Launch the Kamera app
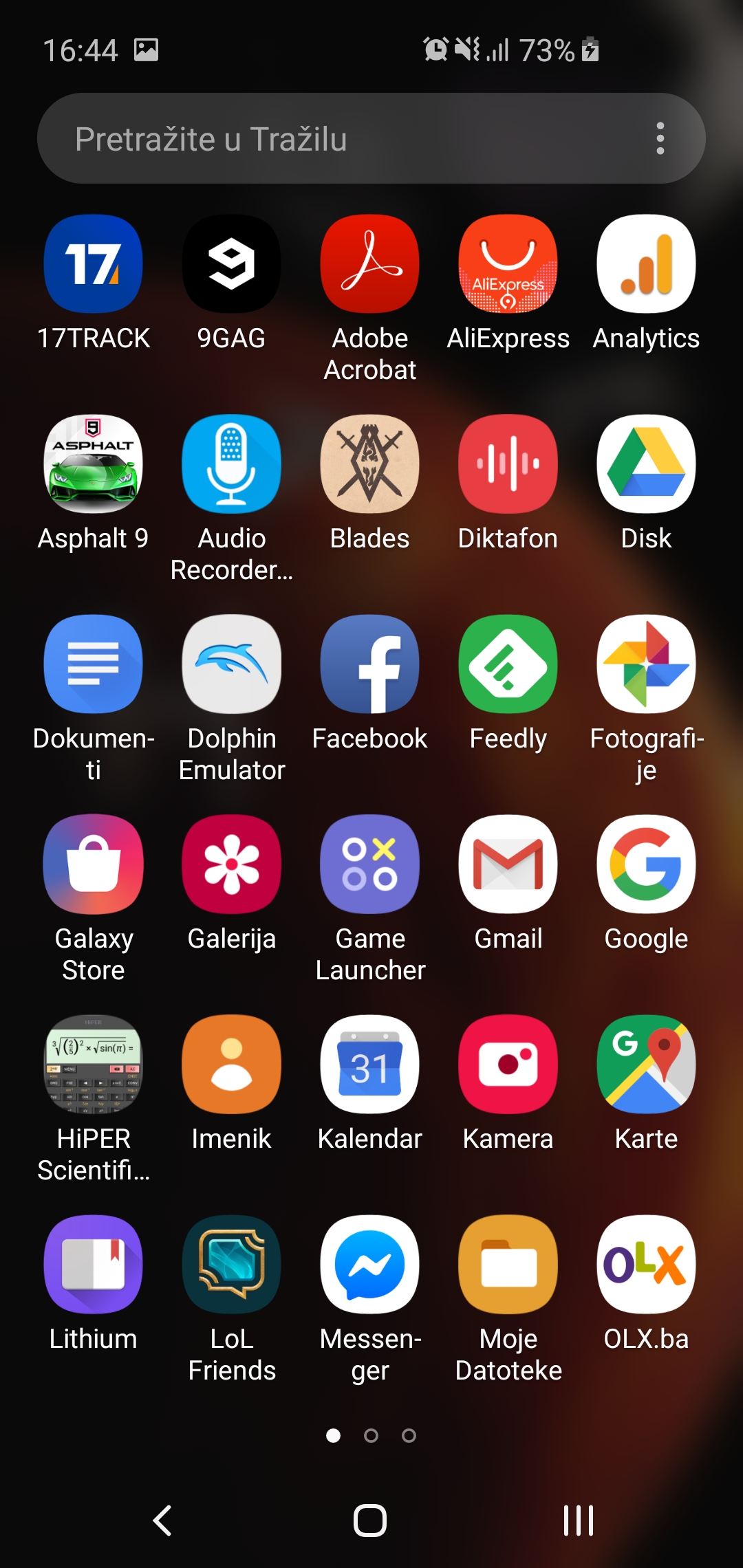Screen dimensions: 743x1568 click(508, 1065)
